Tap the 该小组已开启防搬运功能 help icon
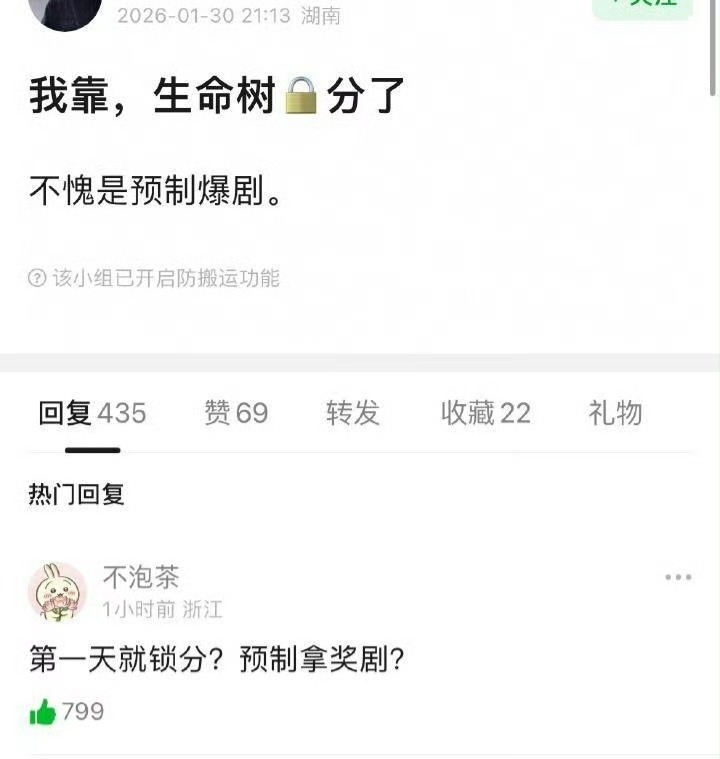The image size is (720, 759). pos(37,278)
